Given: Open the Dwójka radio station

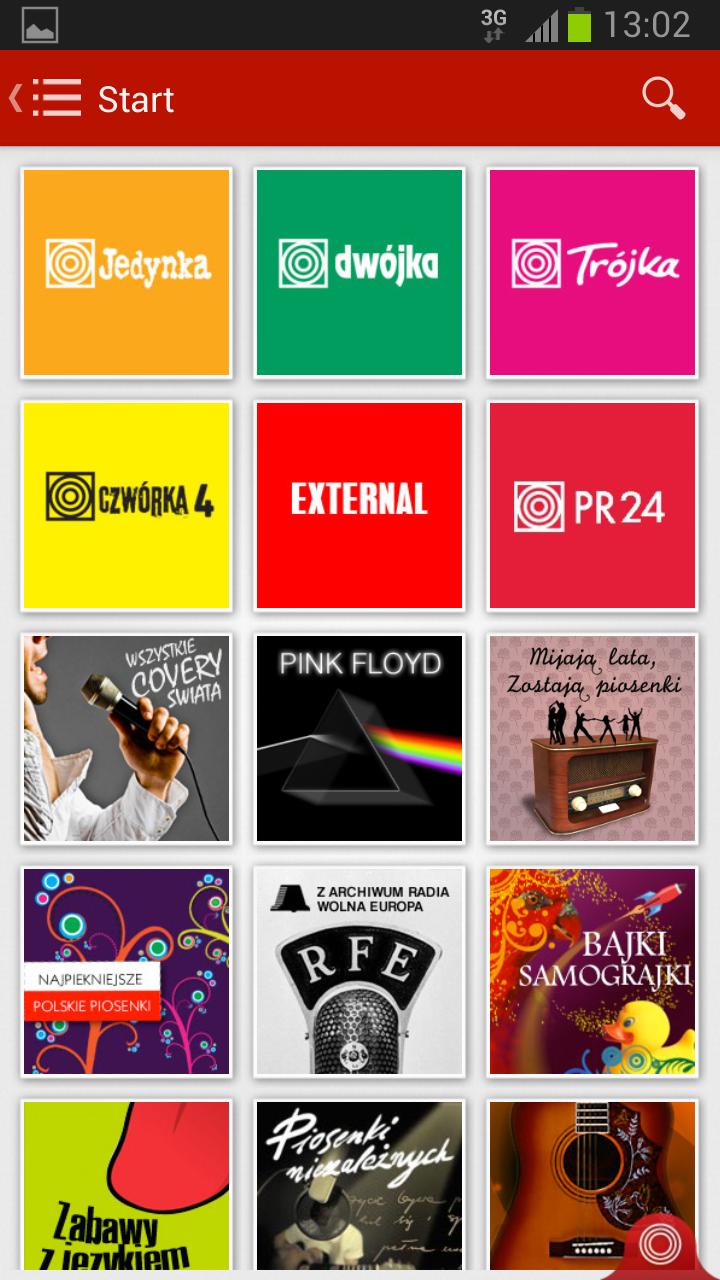Looking at the screenshot, I should 359,271.
